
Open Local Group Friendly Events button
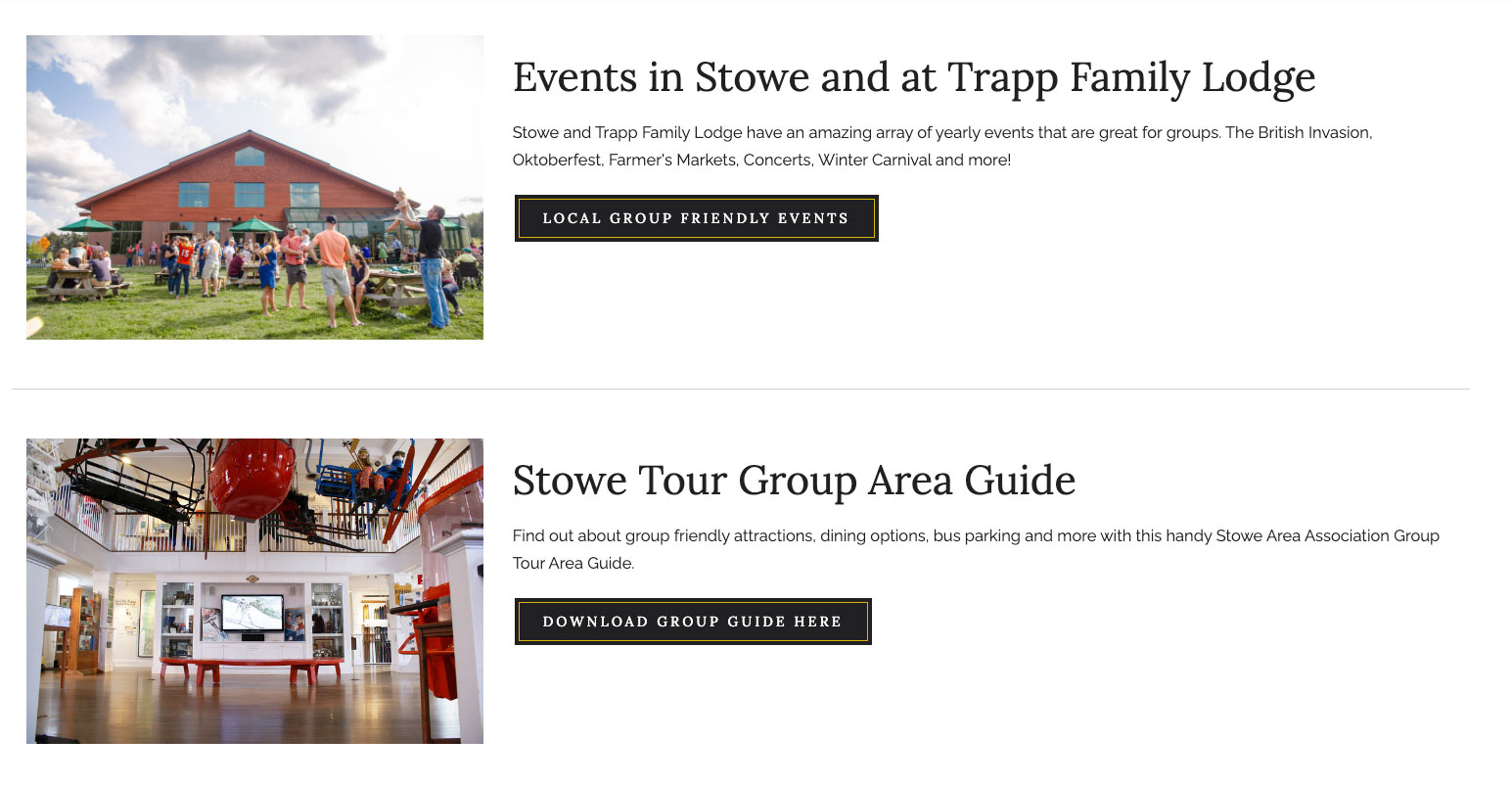tap(696, 218)
